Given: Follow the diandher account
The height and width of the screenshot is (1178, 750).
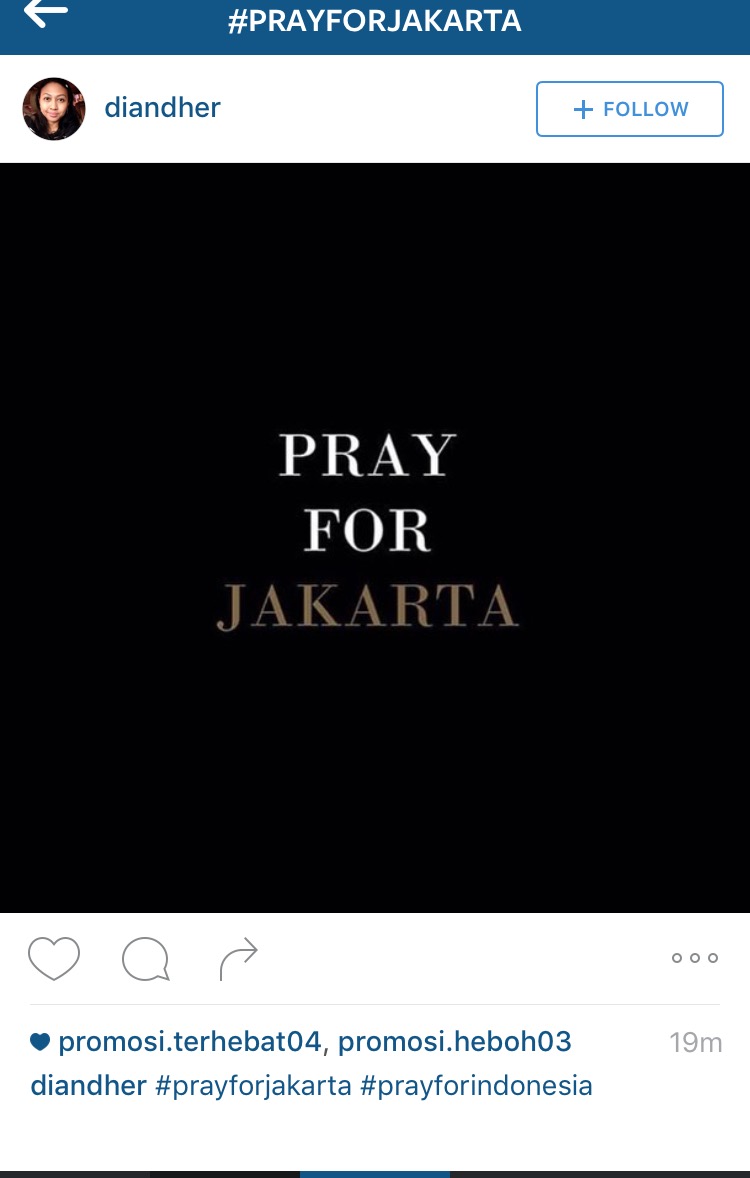Looking at the screenshot, I should pyautogui.click(x=629, y=109).
